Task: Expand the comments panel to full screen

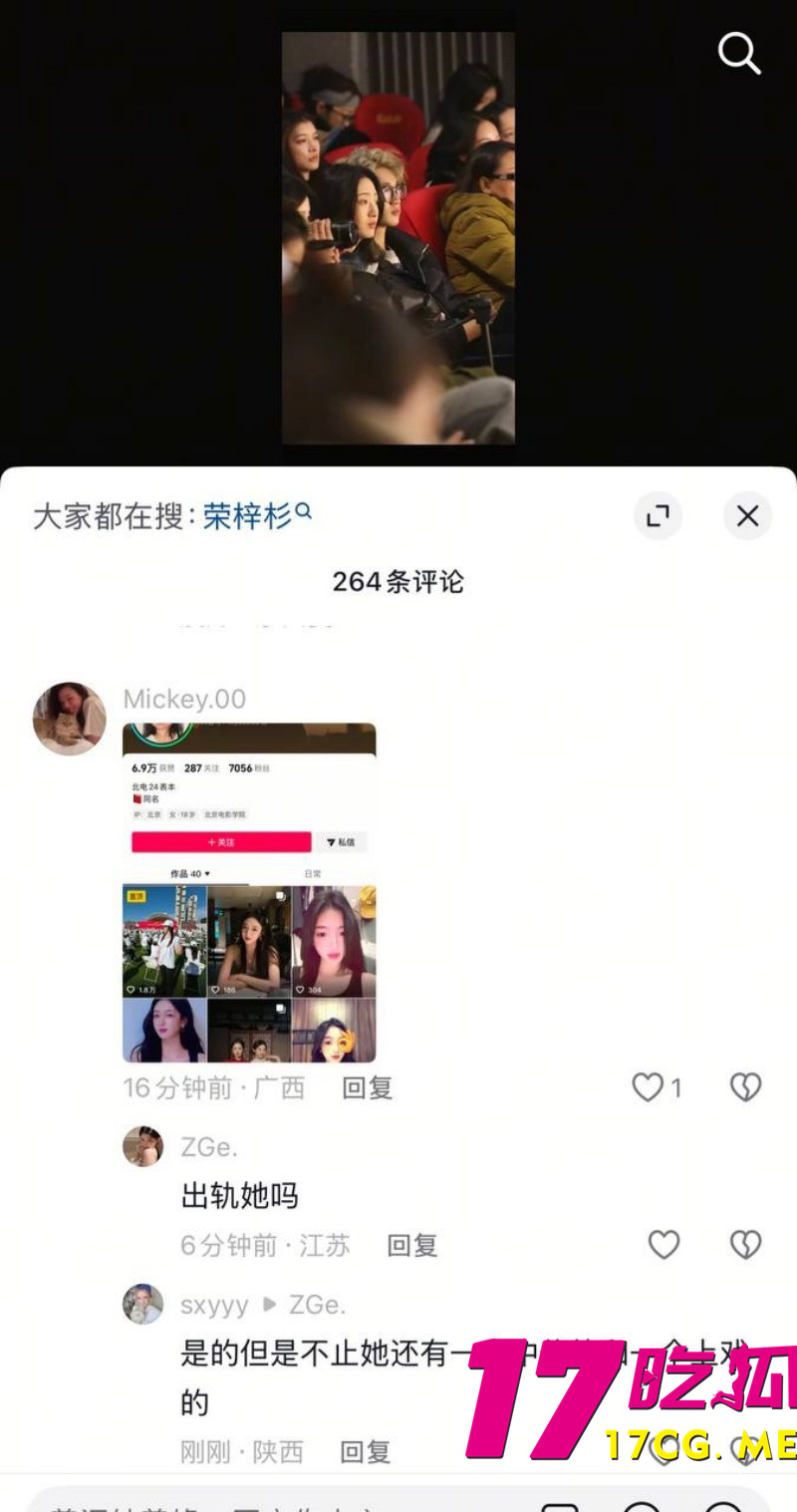Action: click(x=658, y=515)
